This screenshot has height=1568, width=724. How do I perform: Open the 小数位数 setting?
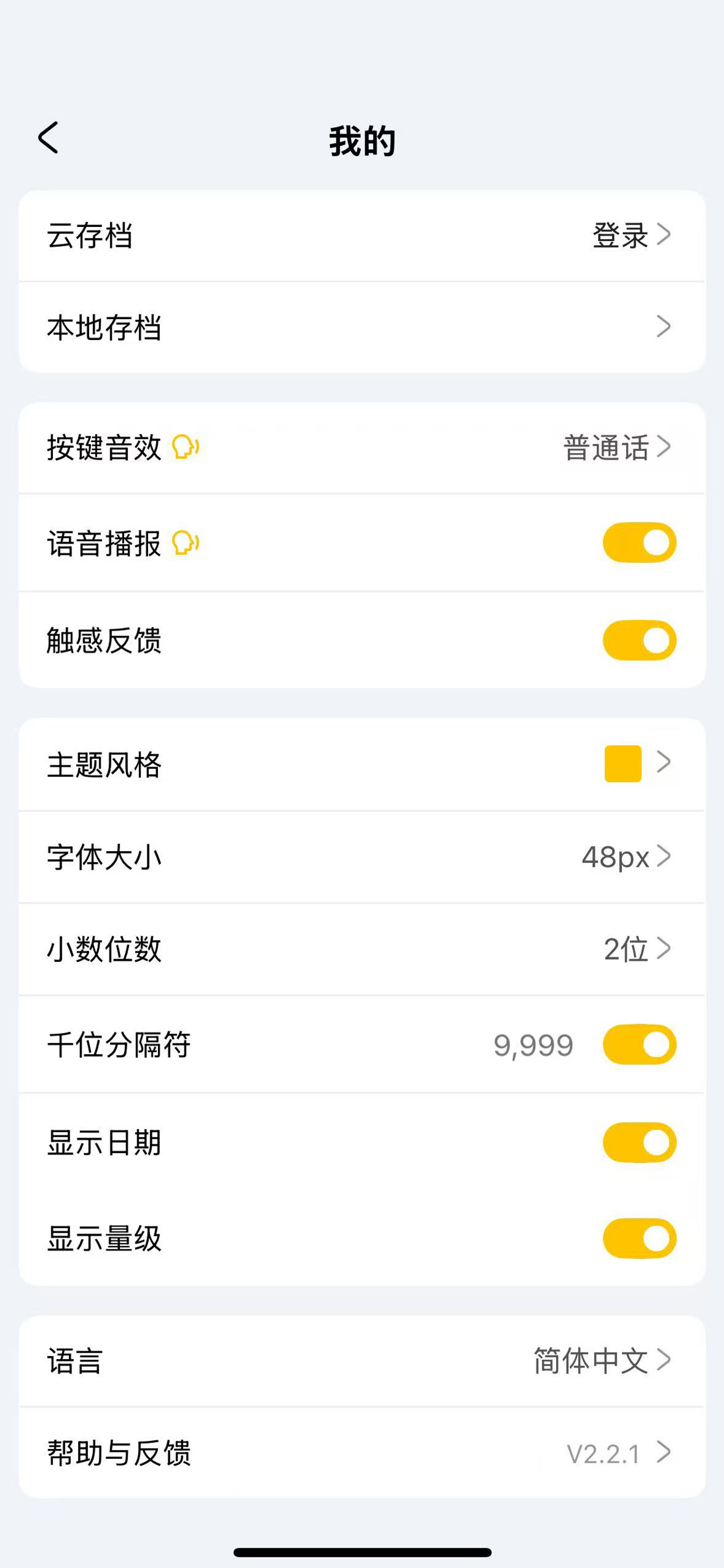pyautogui.click(x=362, y=949)
